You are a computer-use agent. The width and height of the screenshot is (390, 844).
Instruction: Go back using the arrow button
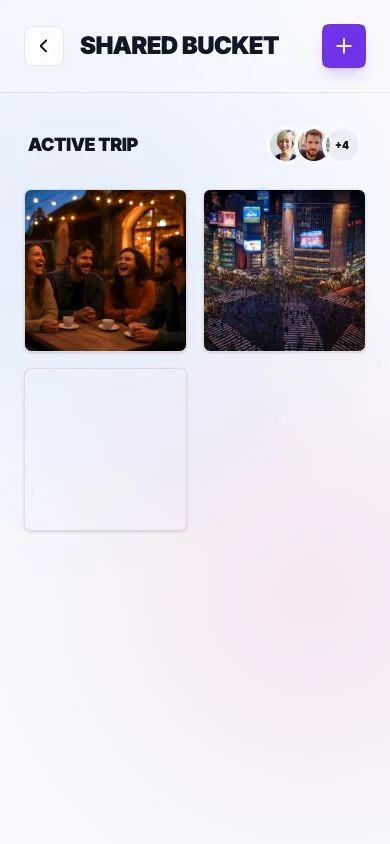[x=44, y=46]
